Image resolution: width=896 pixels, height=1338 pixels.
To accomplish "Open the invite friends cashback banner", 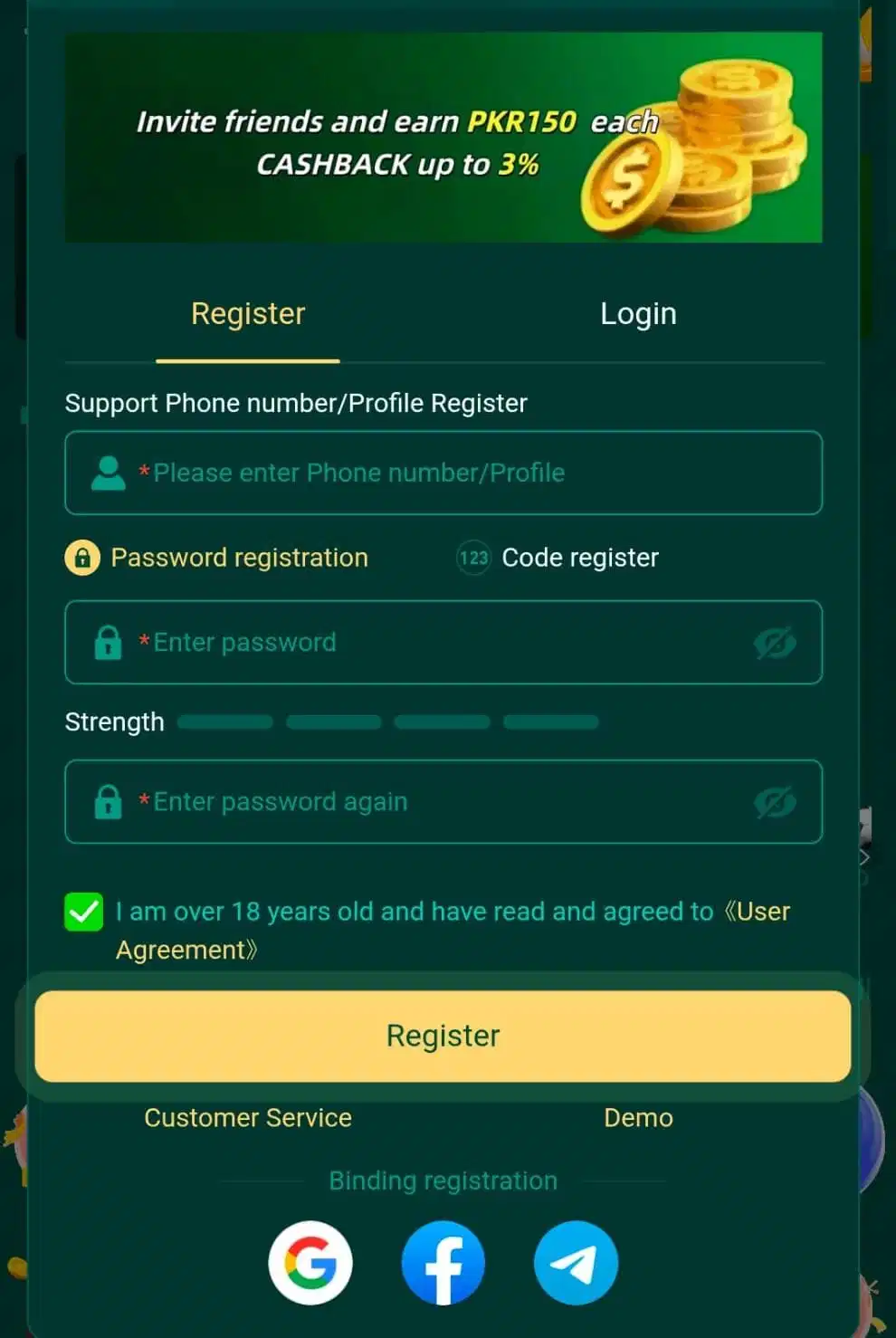I will (443, 138).
